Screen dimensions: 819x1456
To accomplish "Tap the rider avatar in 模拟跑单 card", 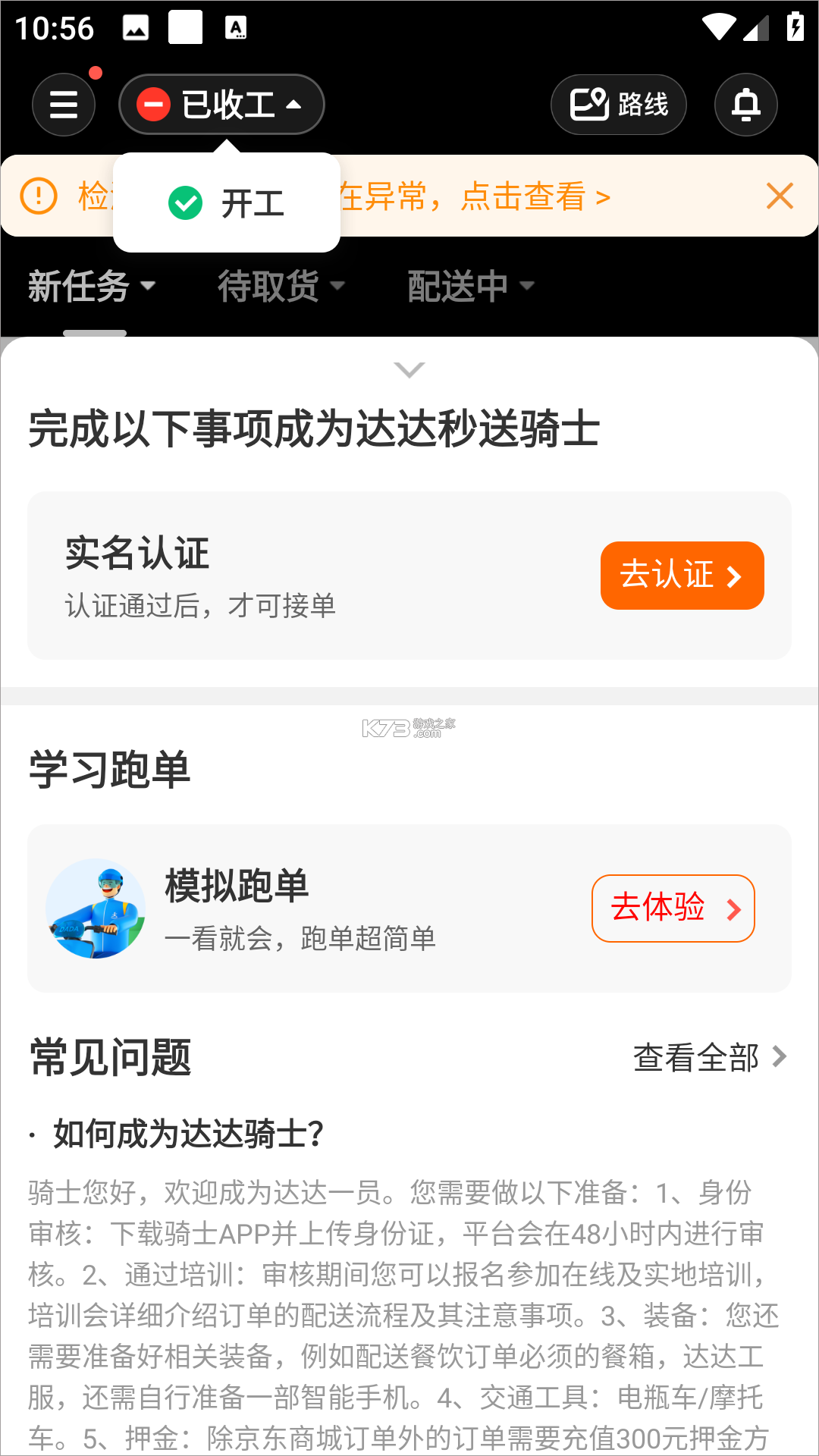I will click(96, 907).
